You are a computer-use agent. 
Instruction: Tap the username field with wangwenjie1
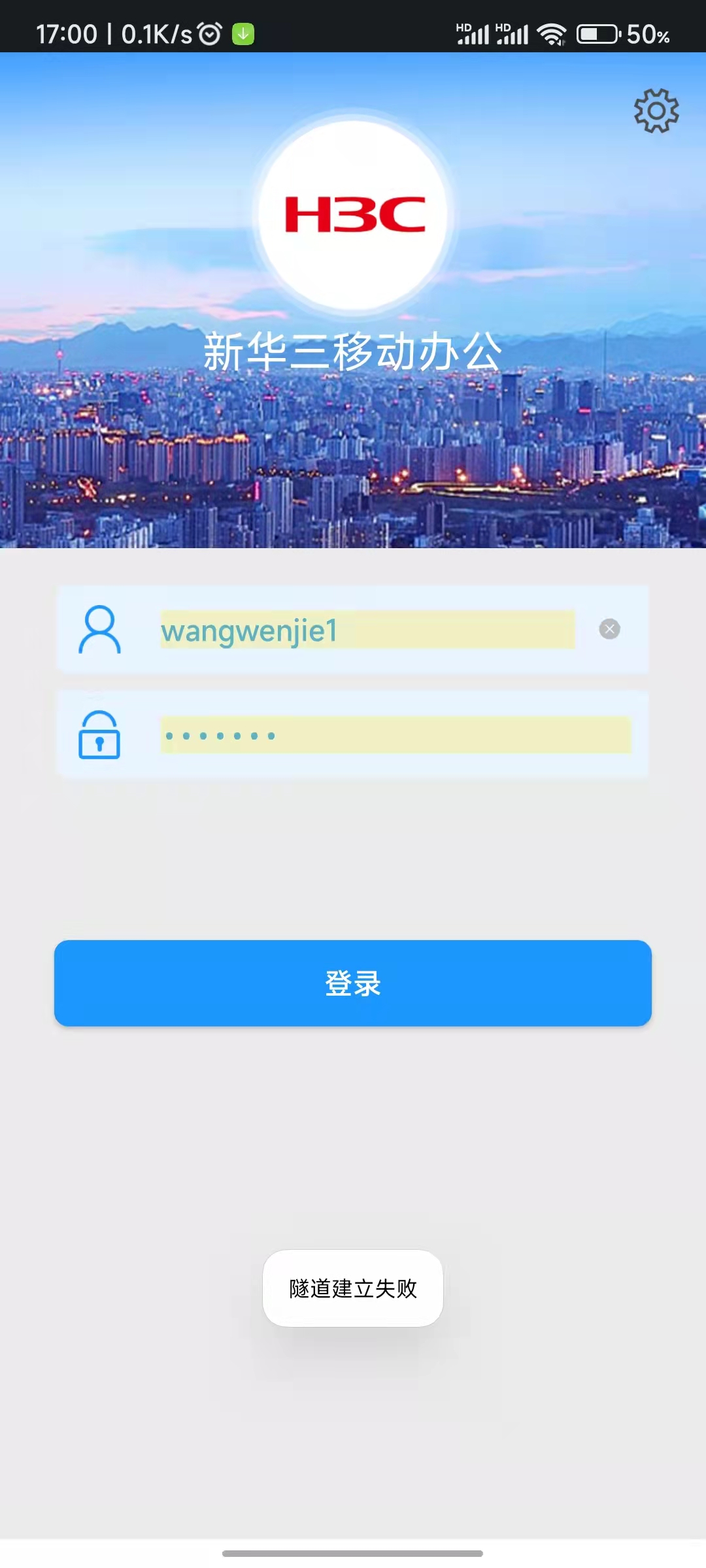point(367,630)
